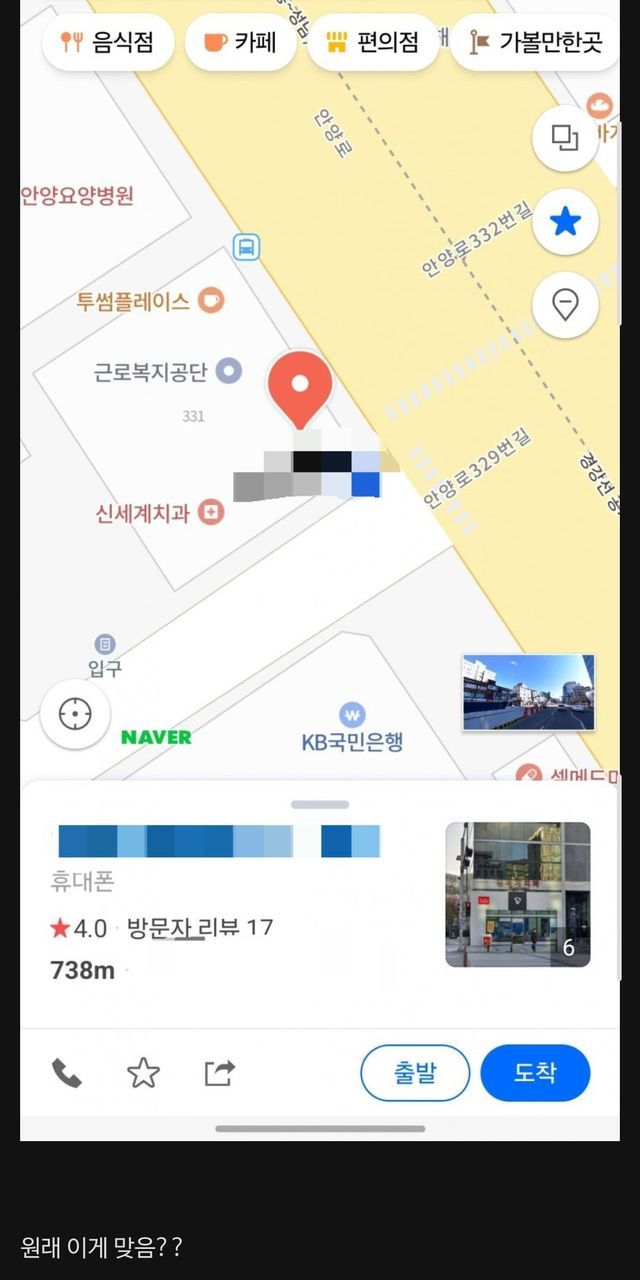
Task: Set this place as 출발
Action: click(x=414, y=1073)
